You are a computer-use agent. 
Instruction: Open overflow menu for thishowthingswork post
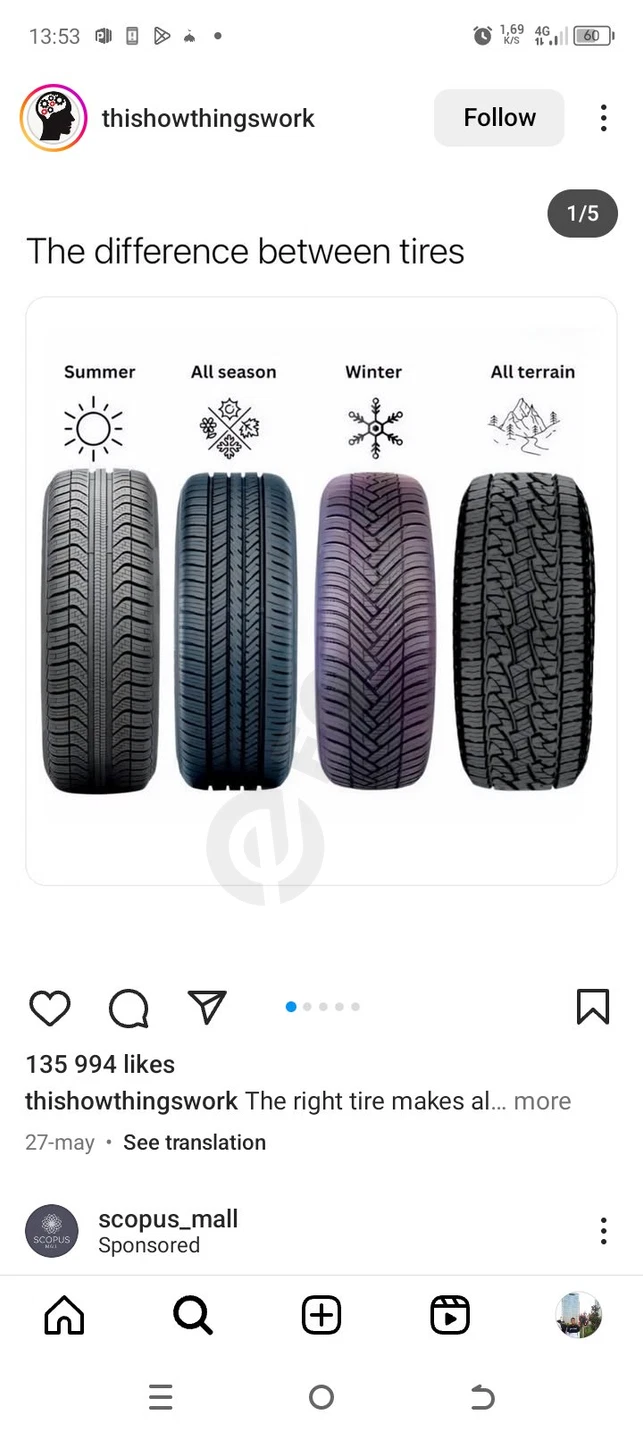coord(603,118)
